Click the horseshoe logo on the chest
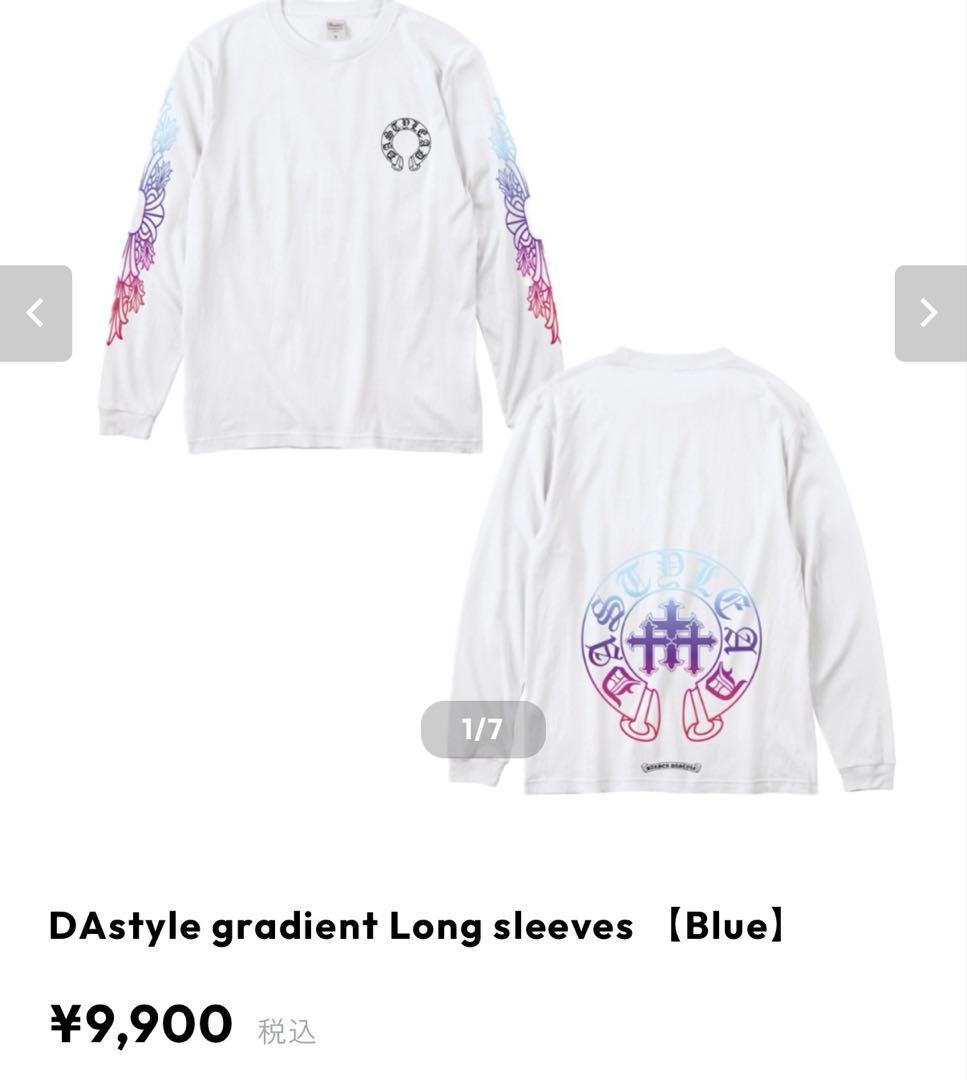The image size is (967, 1080). point(408,143)
